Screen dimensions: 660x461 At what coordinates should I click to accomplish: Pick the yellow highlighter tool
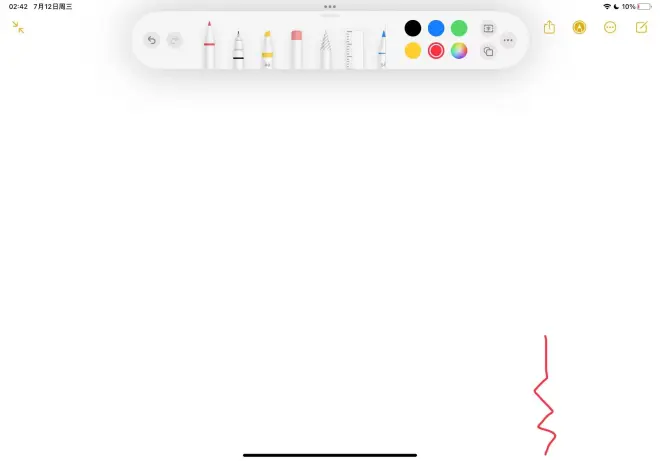(267, 48)
